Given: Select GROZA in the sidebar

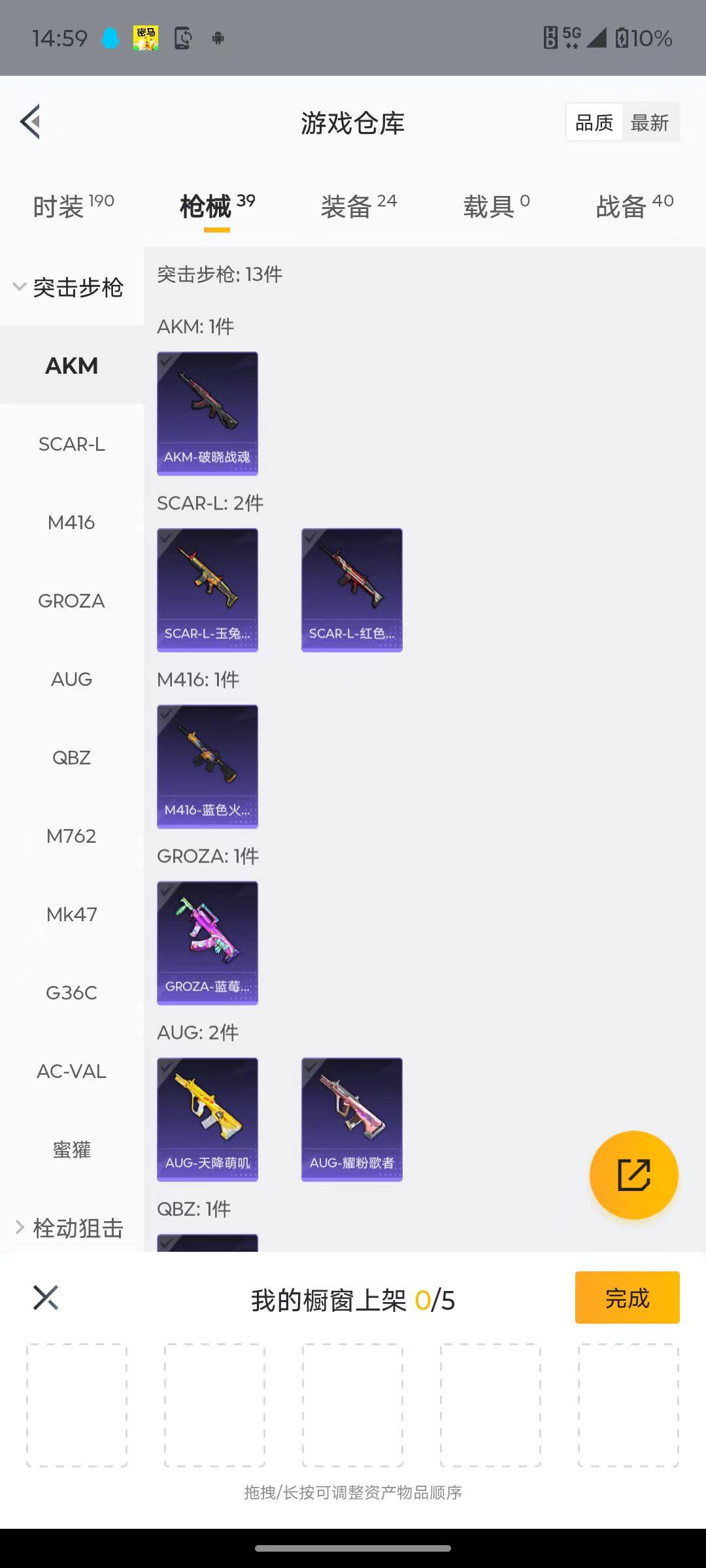Looking at the screenshot, I should (x=71, y=601).
